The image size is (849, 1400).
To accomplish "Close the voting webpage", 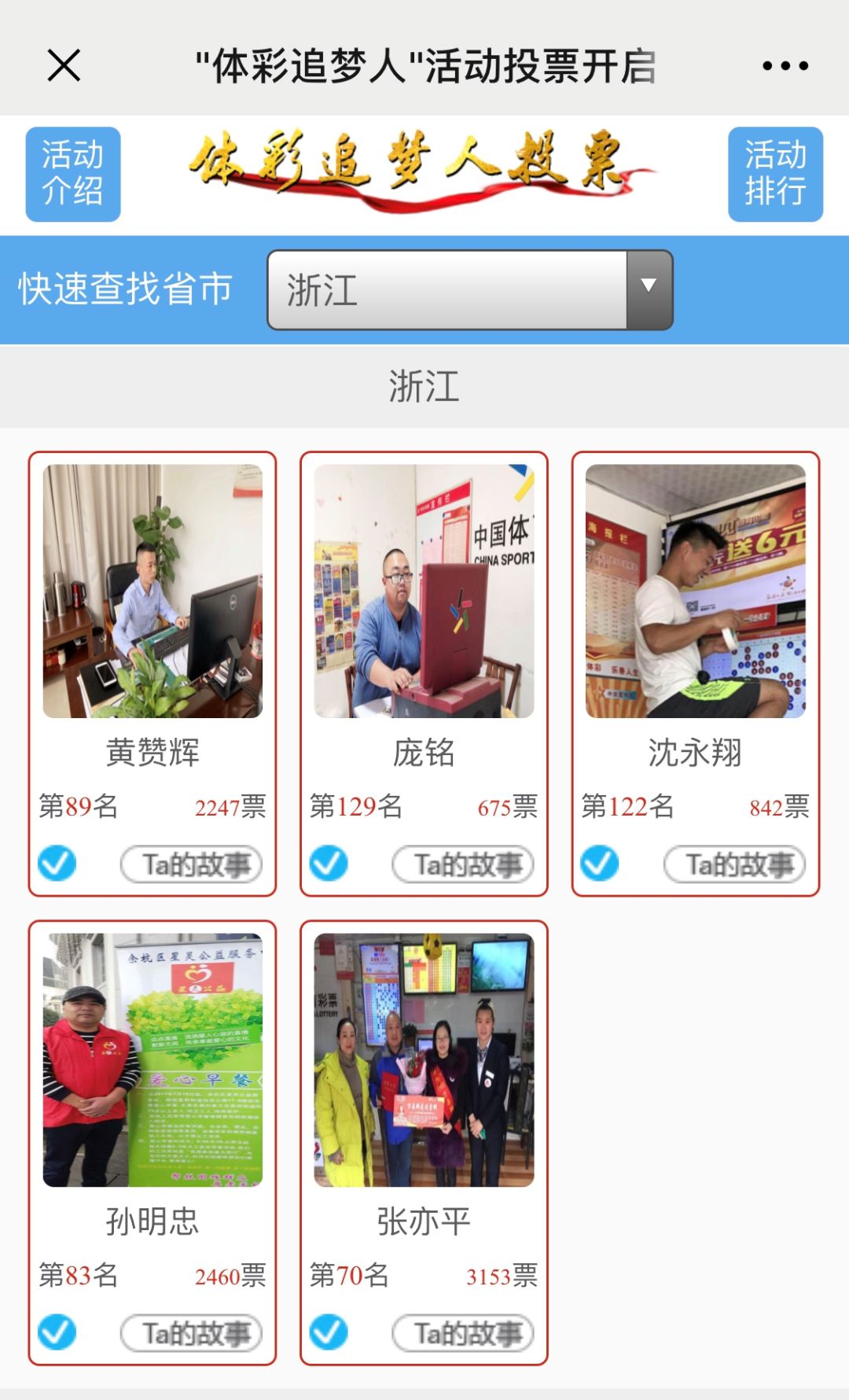I will pyautogui.click(x=64, y=65).
